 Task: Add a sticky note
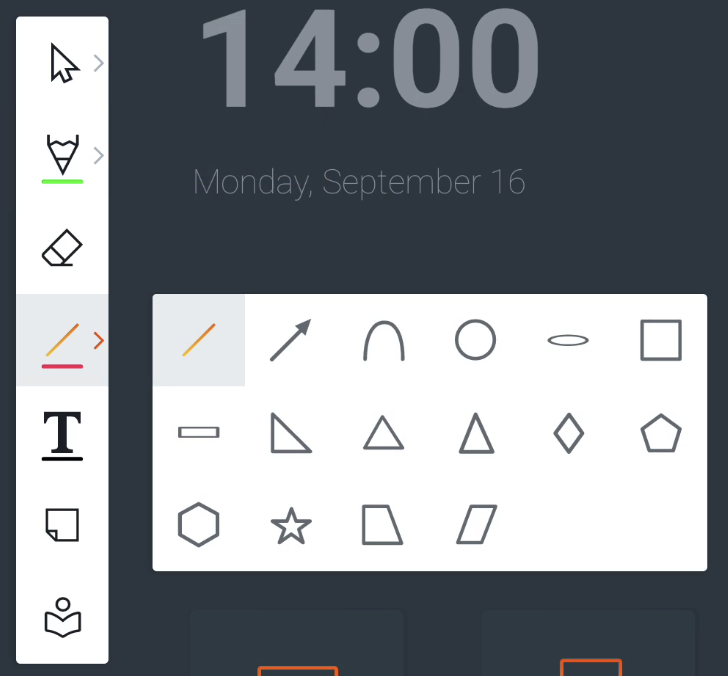click(62, 524)
